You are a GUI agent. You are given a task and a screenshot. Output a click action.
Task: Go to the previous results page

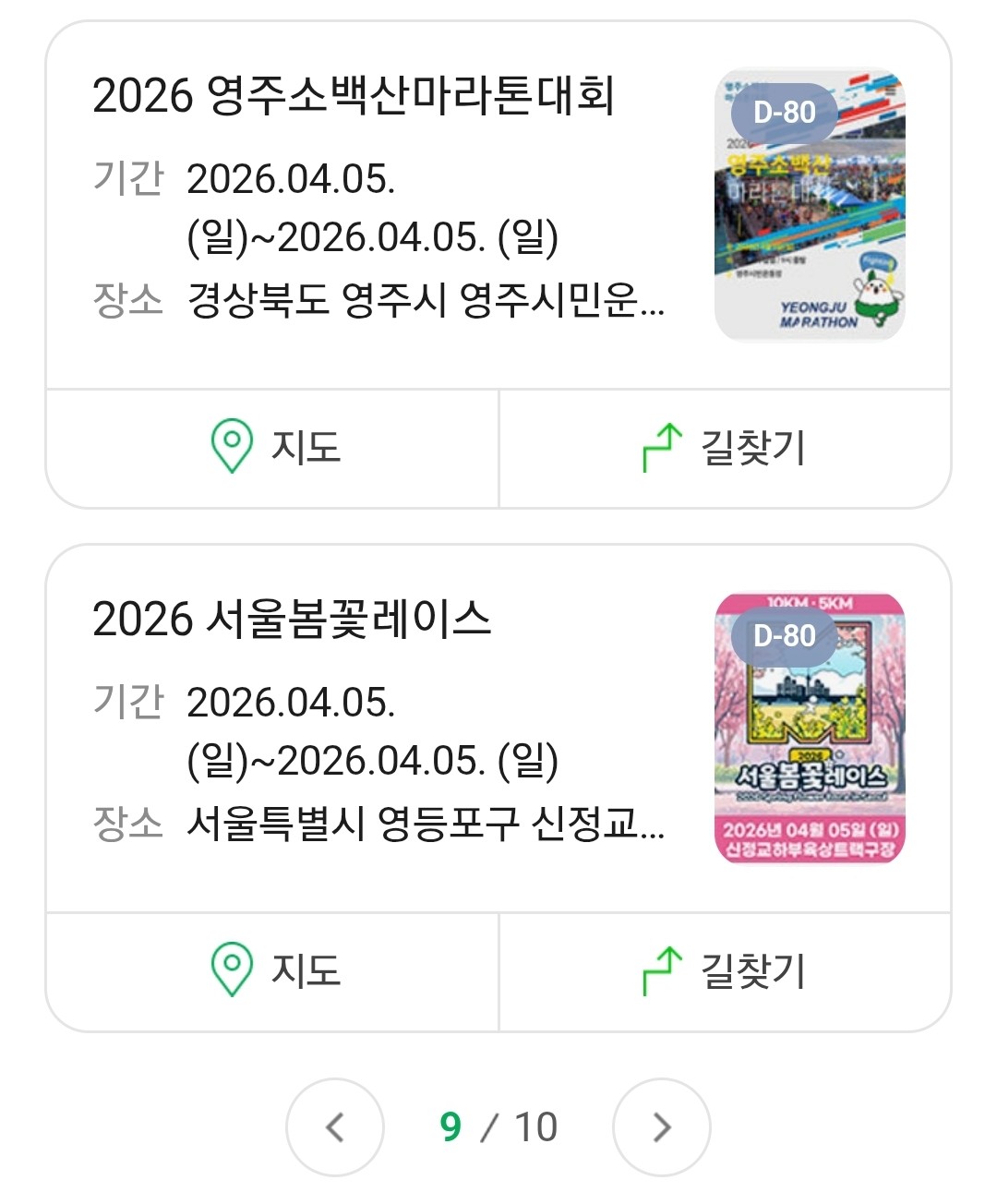(x=335, y=1126)
